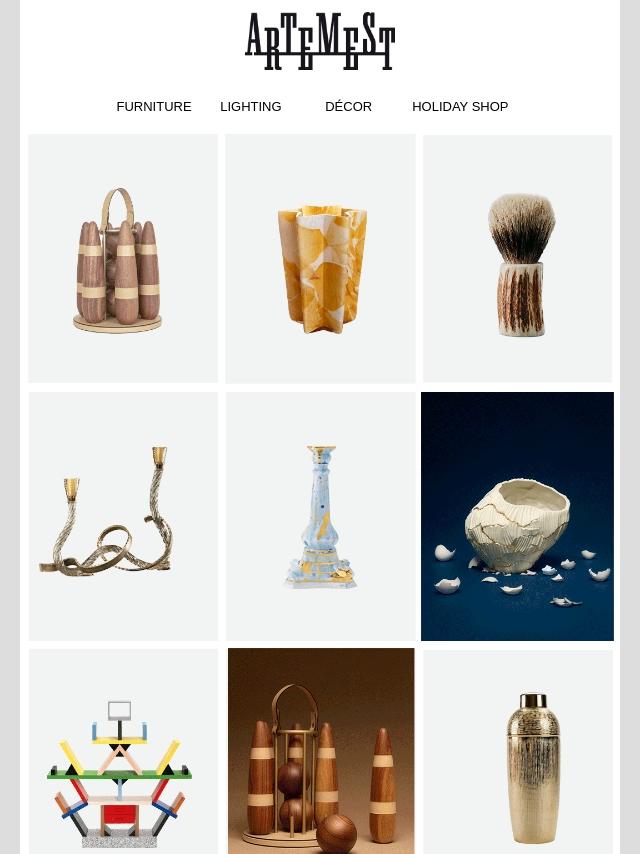Go to the Lighting section
This screenshot has height=854, width=640.
pyautogui.click(x=250, y=106)
